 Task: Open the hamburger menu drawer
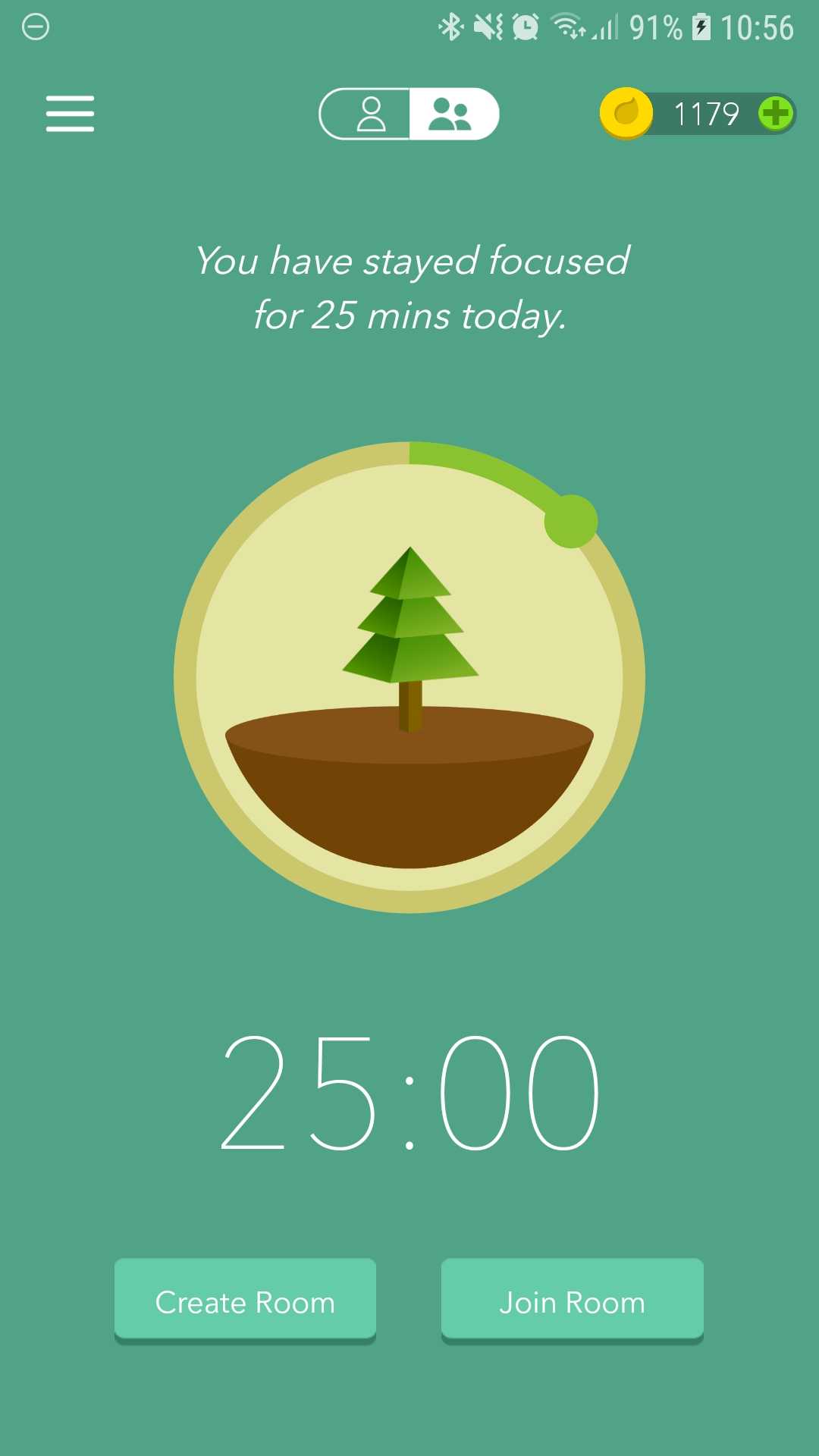pos(70,114)
